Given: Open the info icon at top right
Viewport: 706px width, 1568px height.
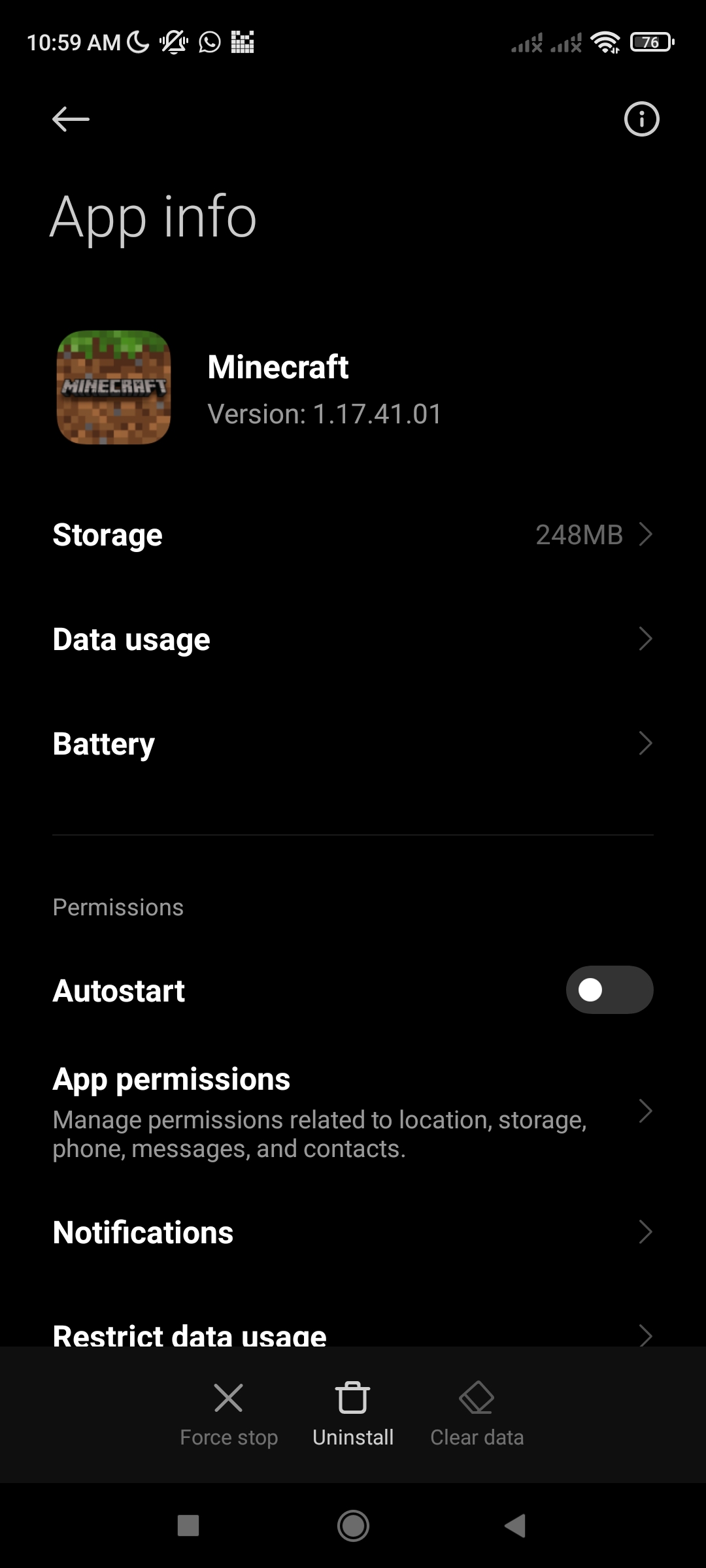Looking at the screenshot, I should point(641,119).
